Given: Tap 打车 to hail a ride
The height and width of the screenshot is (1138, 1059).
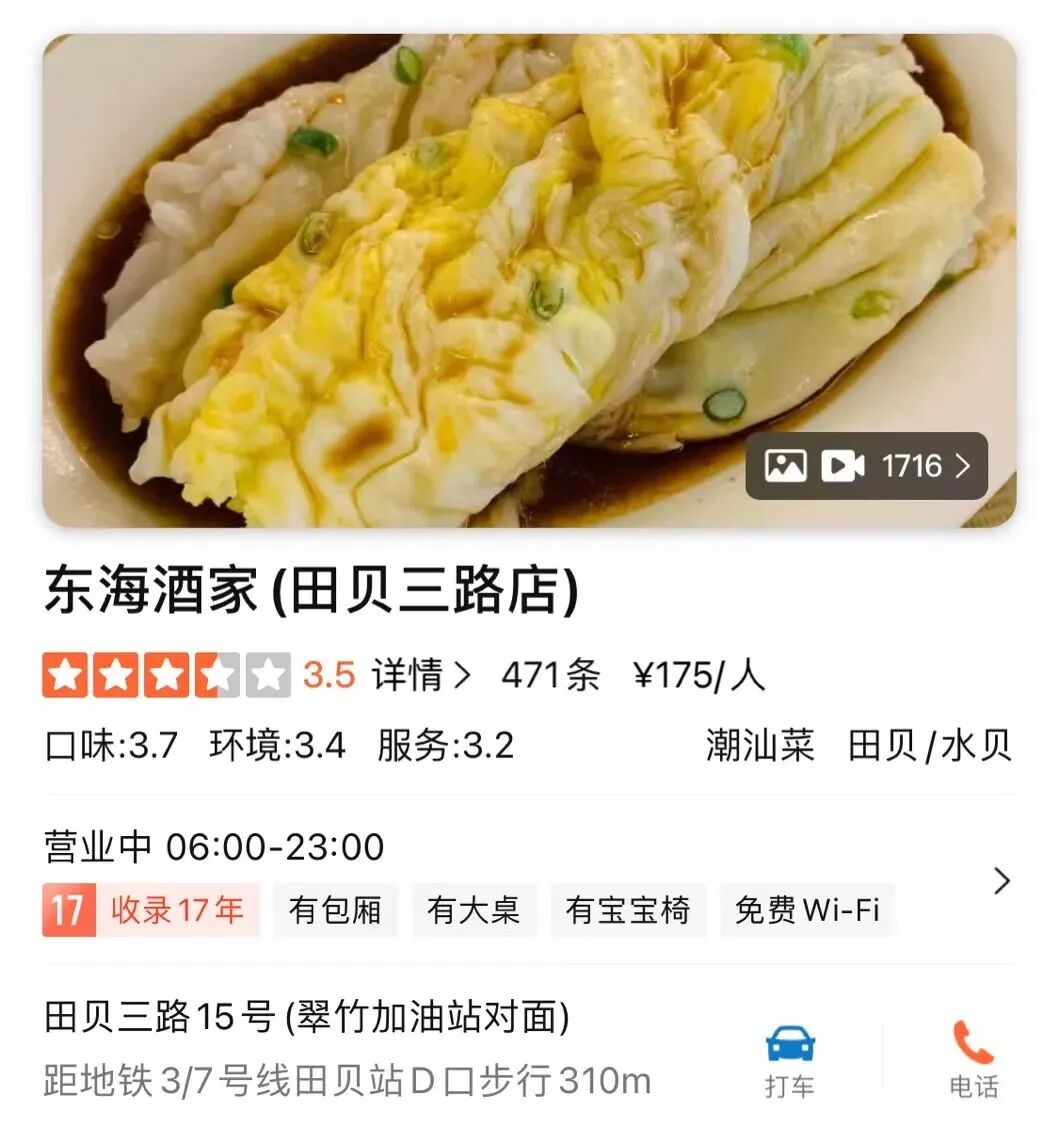Looking at the screenshot, I should click(790, 1058).
